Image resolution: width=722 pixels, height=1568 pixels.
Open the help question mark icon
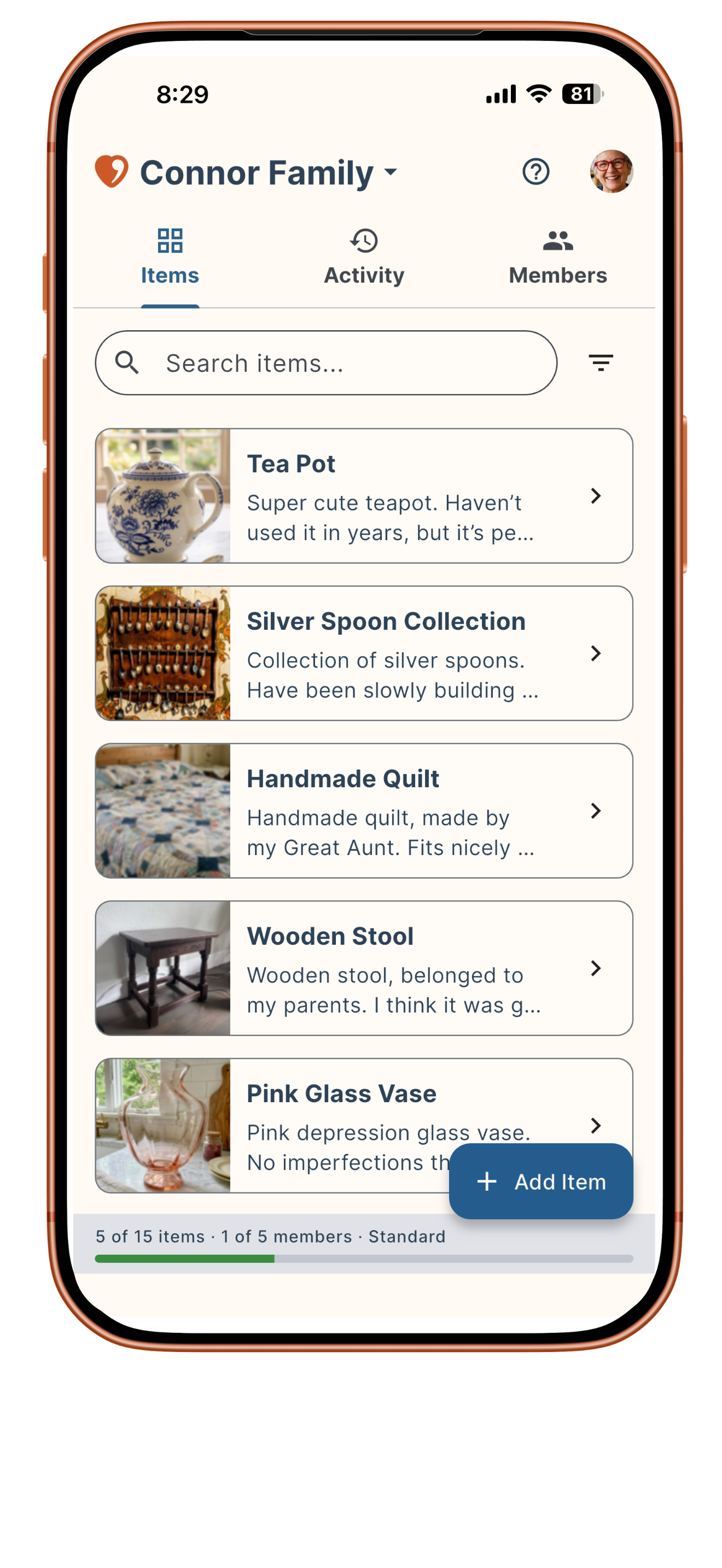point(535,172)
